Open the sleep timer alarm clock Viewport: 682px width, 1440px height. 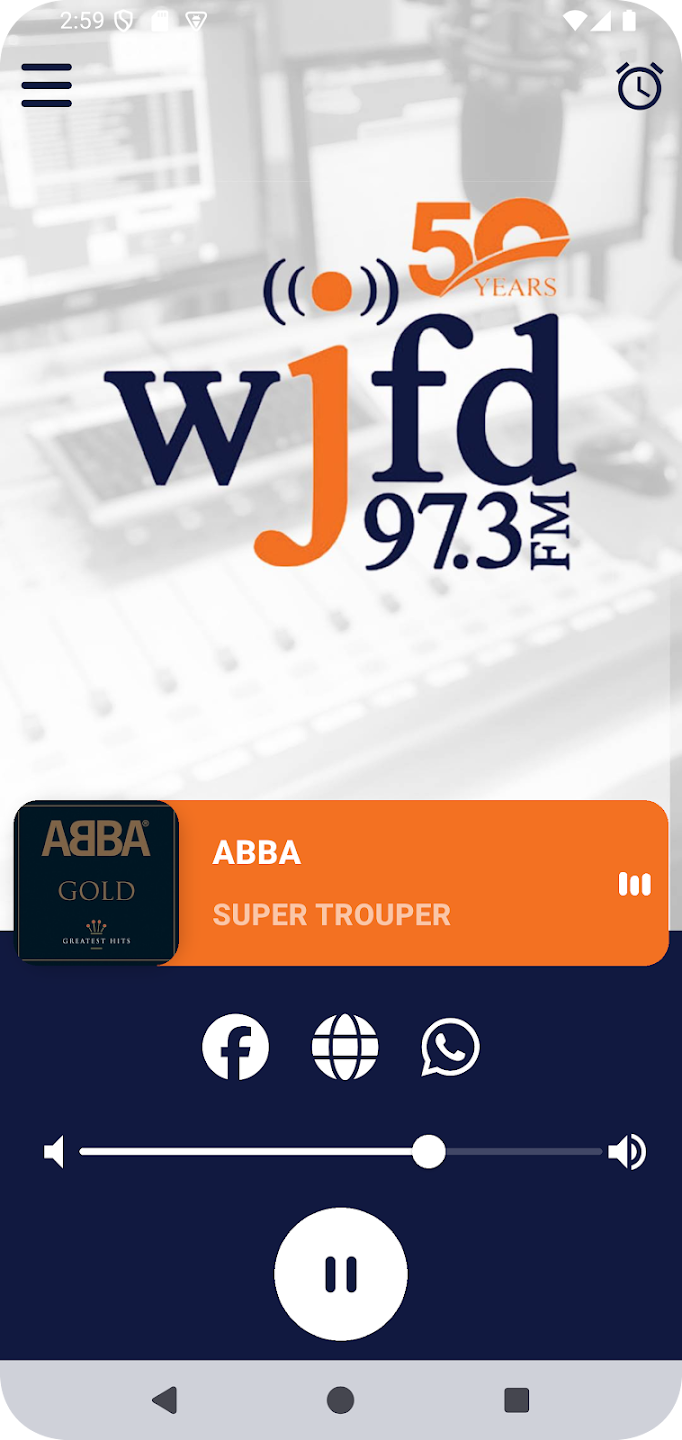coord(639,85)
